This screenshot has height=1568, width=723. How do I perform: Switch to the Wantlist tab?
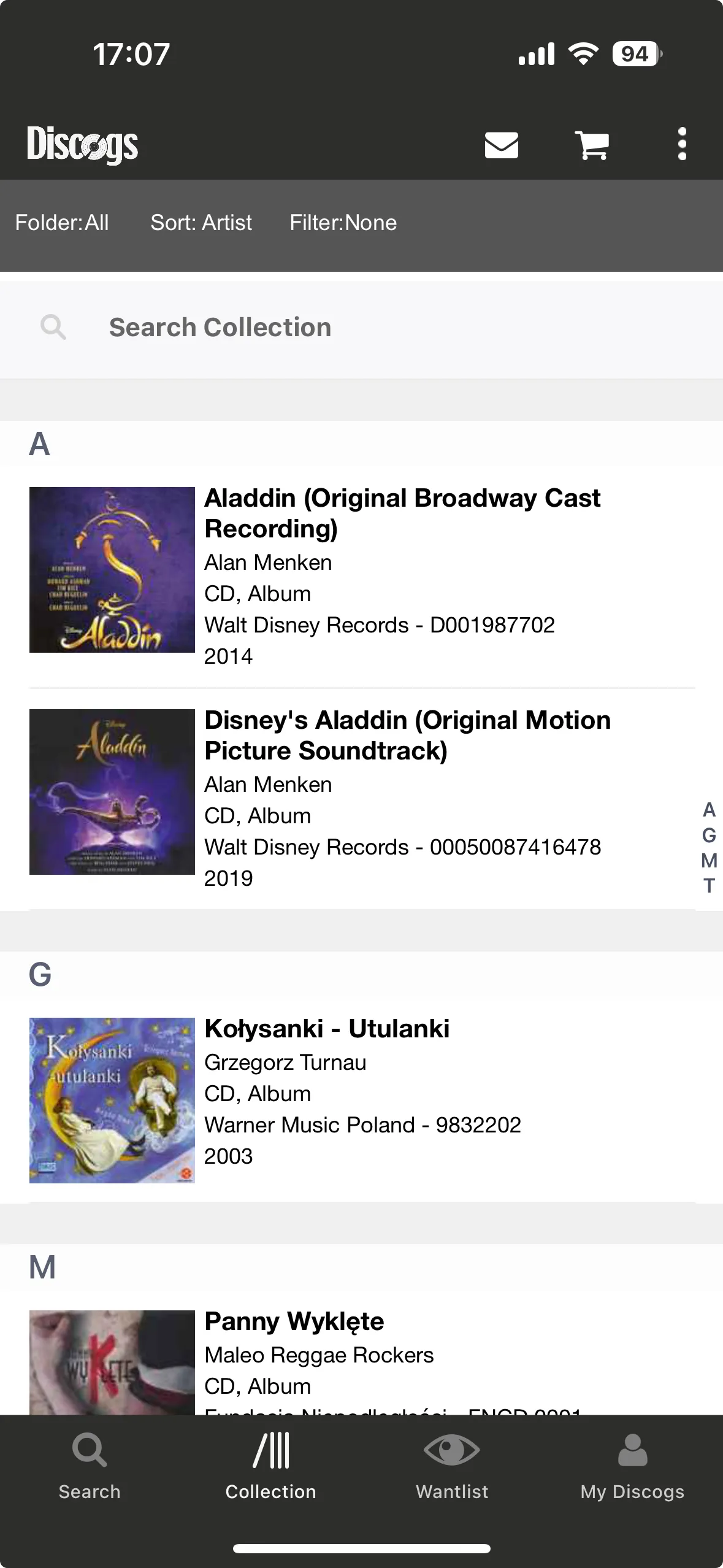[x=451, y=1472]
